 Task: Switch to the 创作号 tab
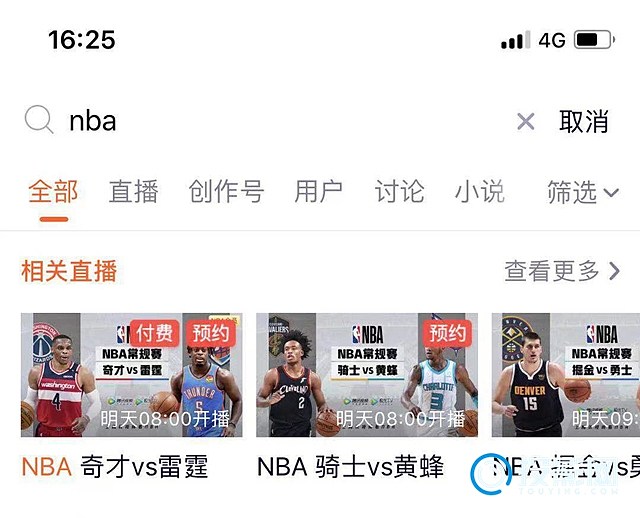(226, 191)
